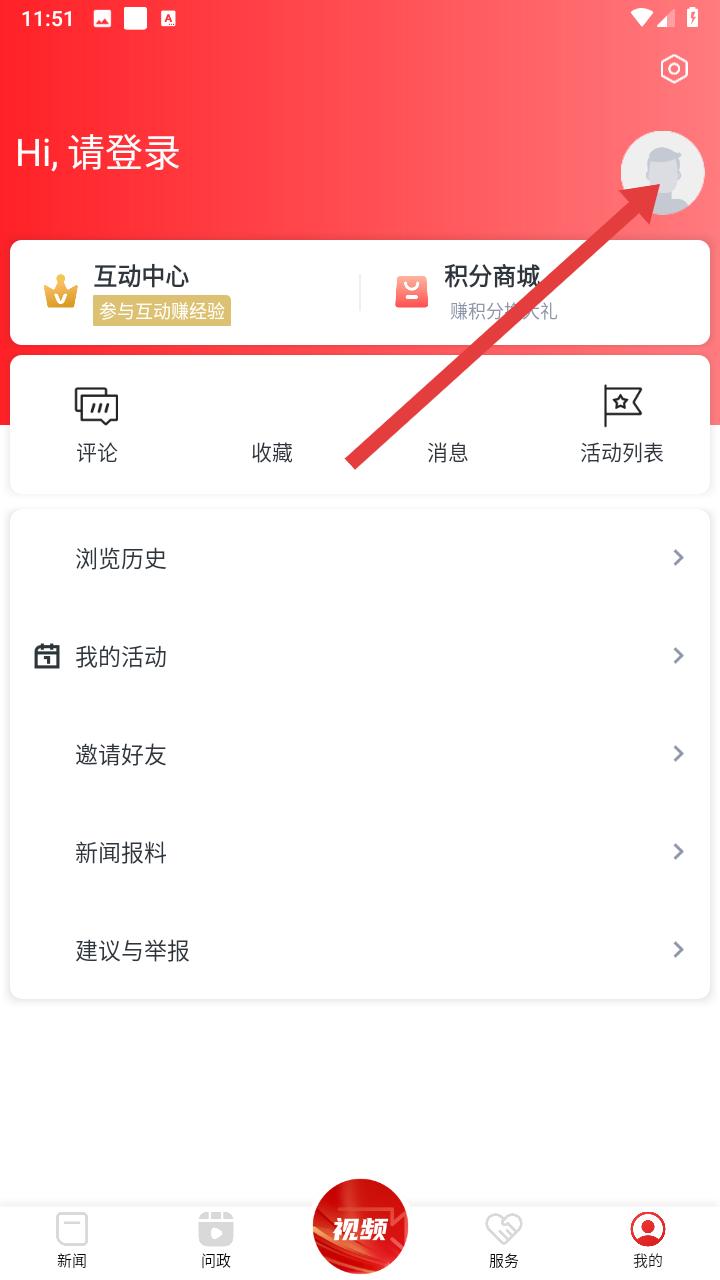Screen dimensions: 720x1280
Task: View my 评论 comments
Action: point(97,425)
